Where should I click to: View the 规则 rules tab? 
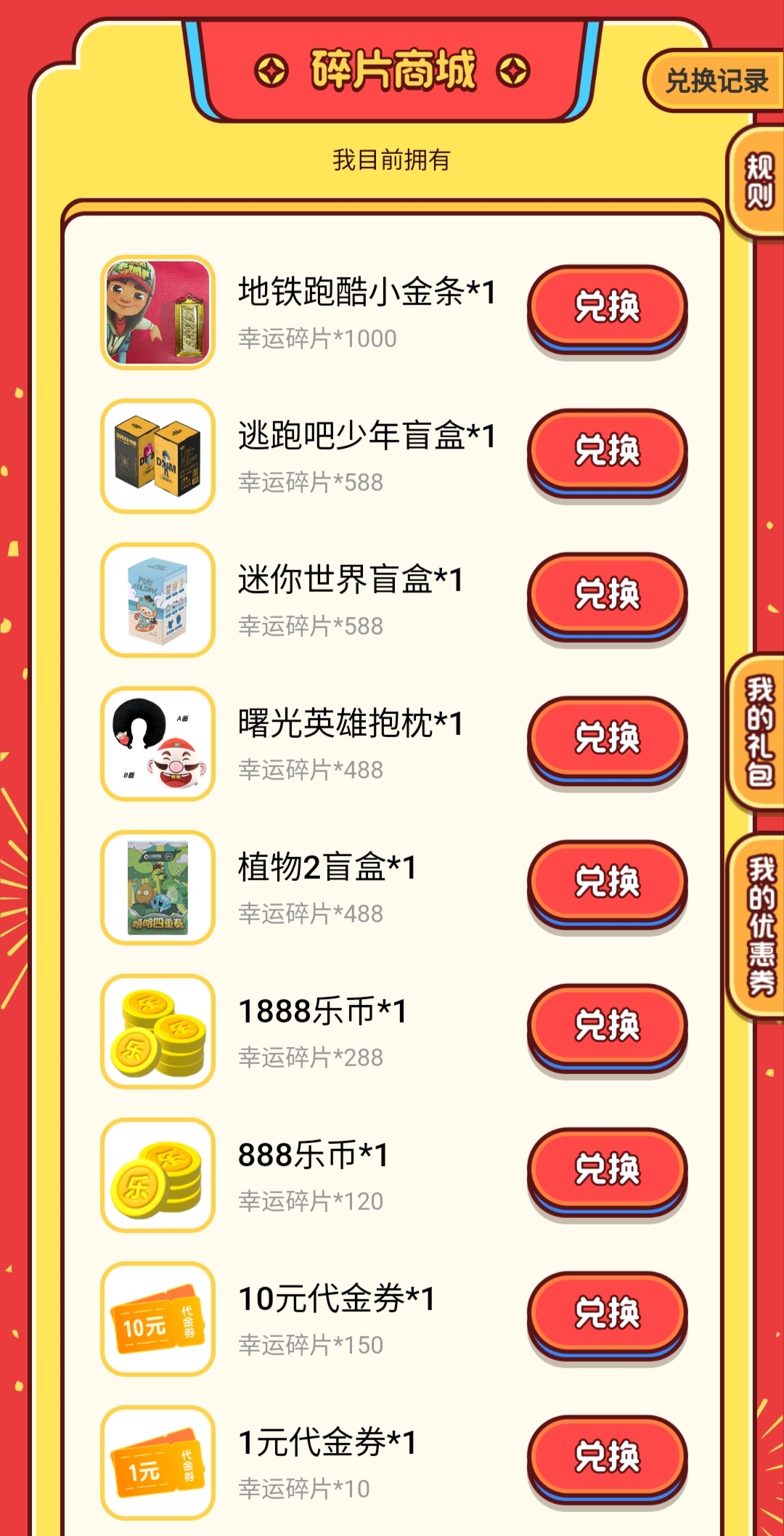[x=759, y=182]
